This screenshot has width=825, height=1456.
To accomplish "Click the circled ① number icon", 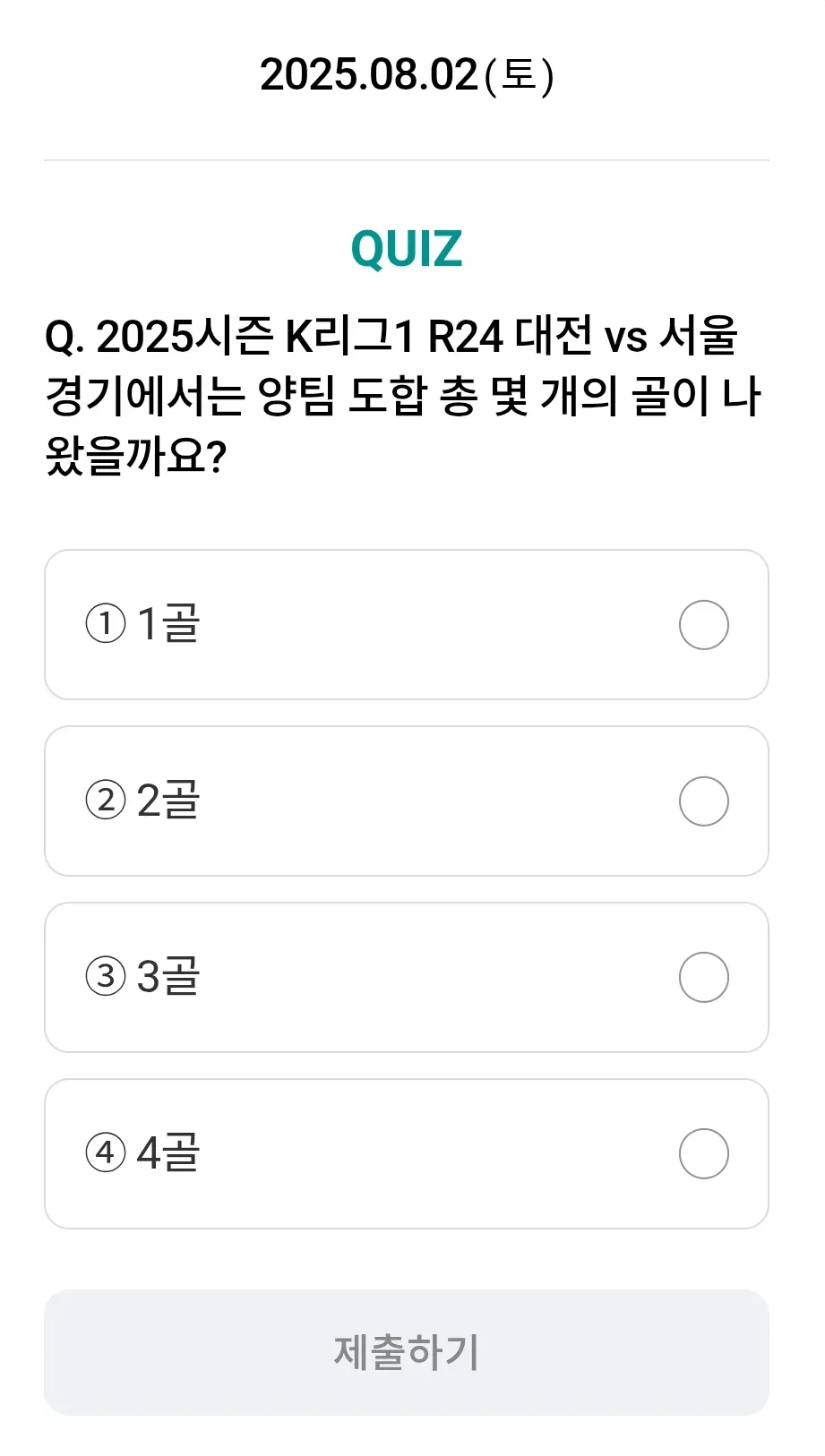I will coord(107,624).
